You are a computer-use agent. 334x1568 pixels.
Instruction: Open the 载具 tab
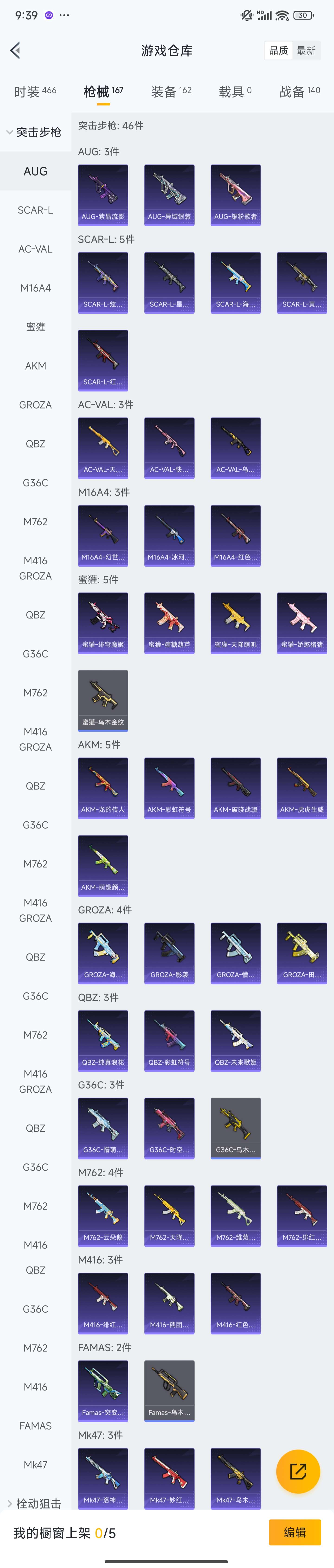click(x=235, y=91)
